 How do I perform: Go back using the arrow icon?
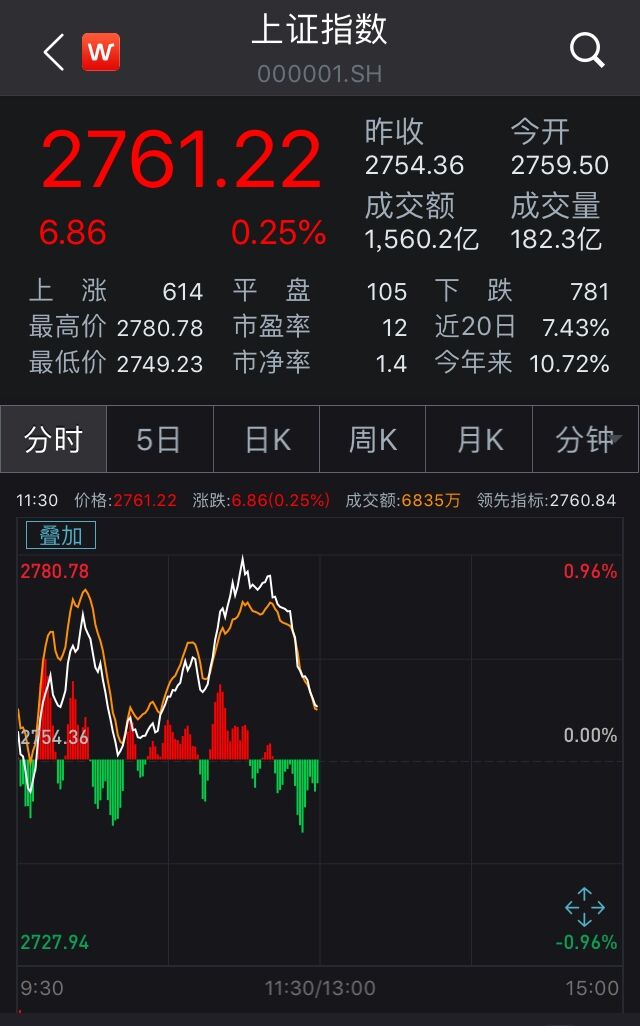[54, 52]
